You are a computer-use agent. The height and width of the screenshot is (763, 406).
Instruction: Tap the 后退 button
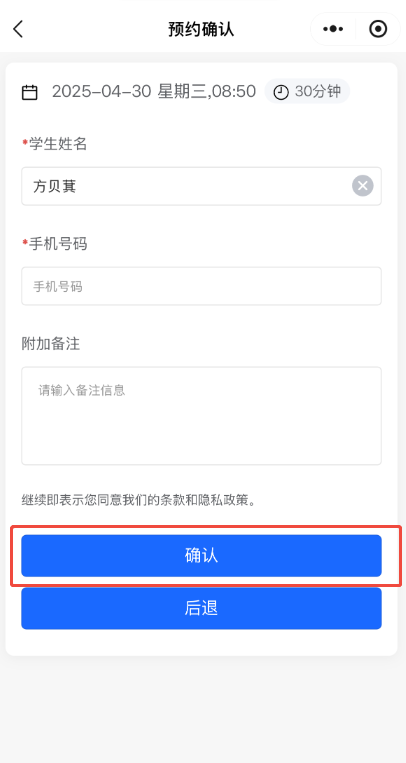[202, 608]
